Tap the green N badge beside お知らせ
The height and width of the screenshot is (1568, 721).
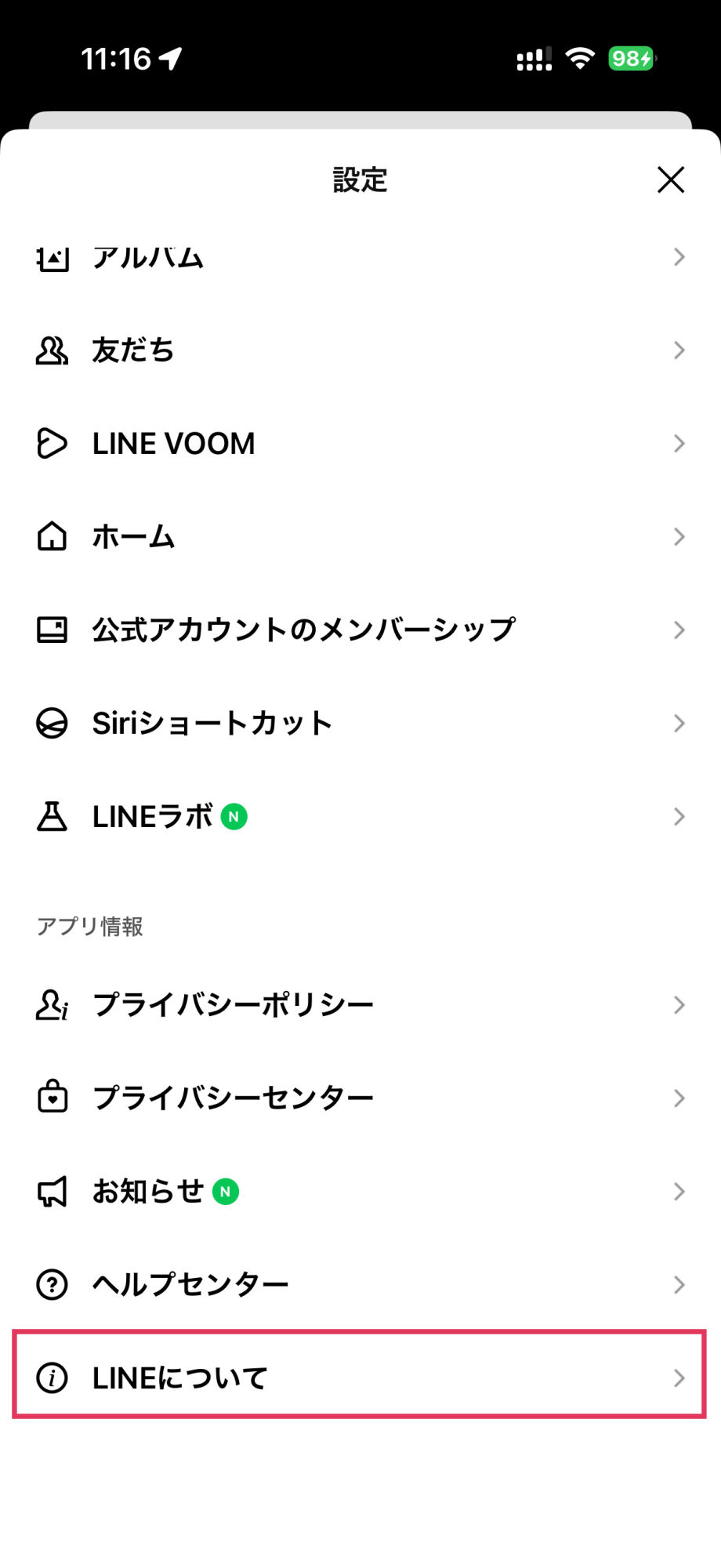224,1191
